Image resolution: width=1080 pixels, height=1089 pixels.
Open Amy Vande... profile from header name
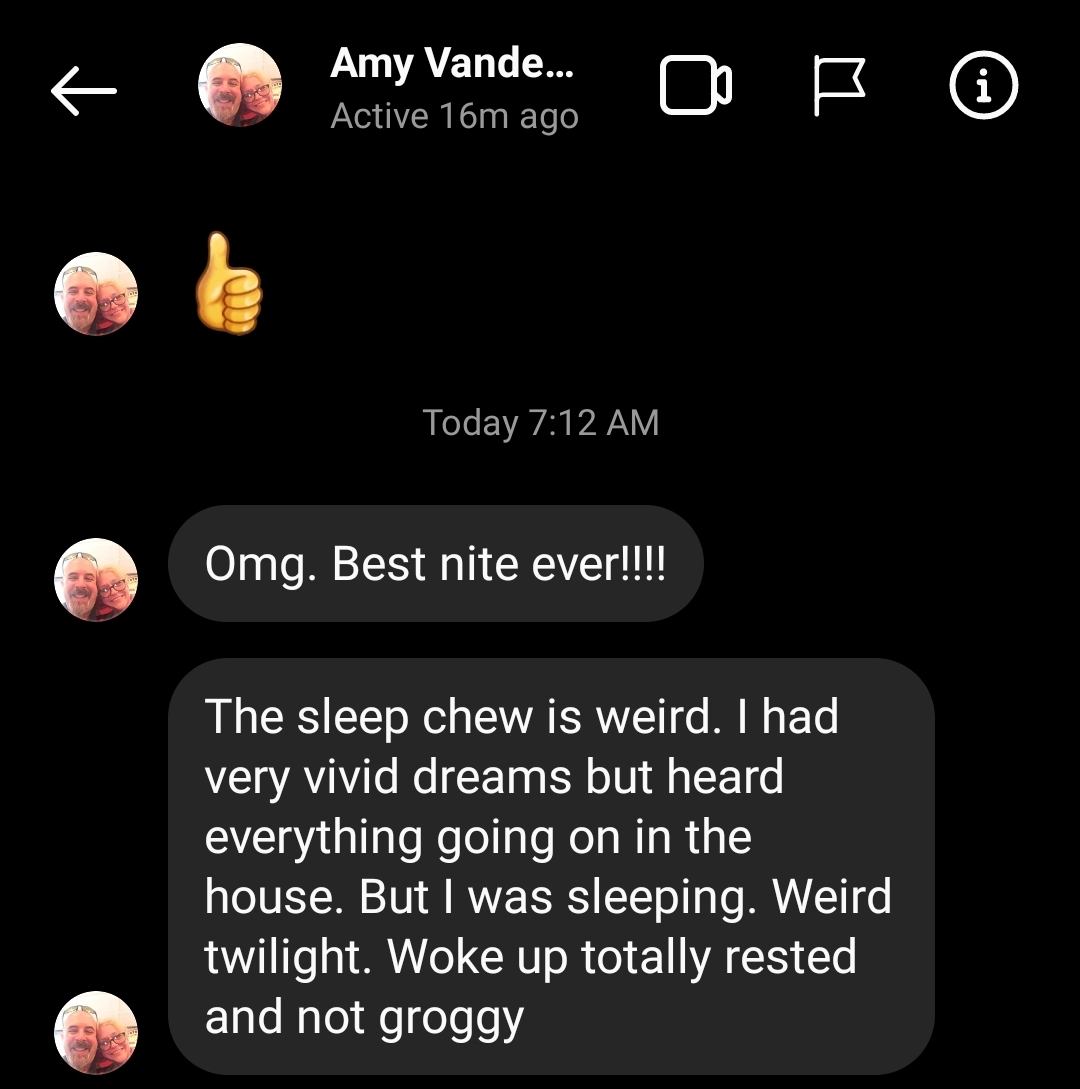[x=452, y=66]
